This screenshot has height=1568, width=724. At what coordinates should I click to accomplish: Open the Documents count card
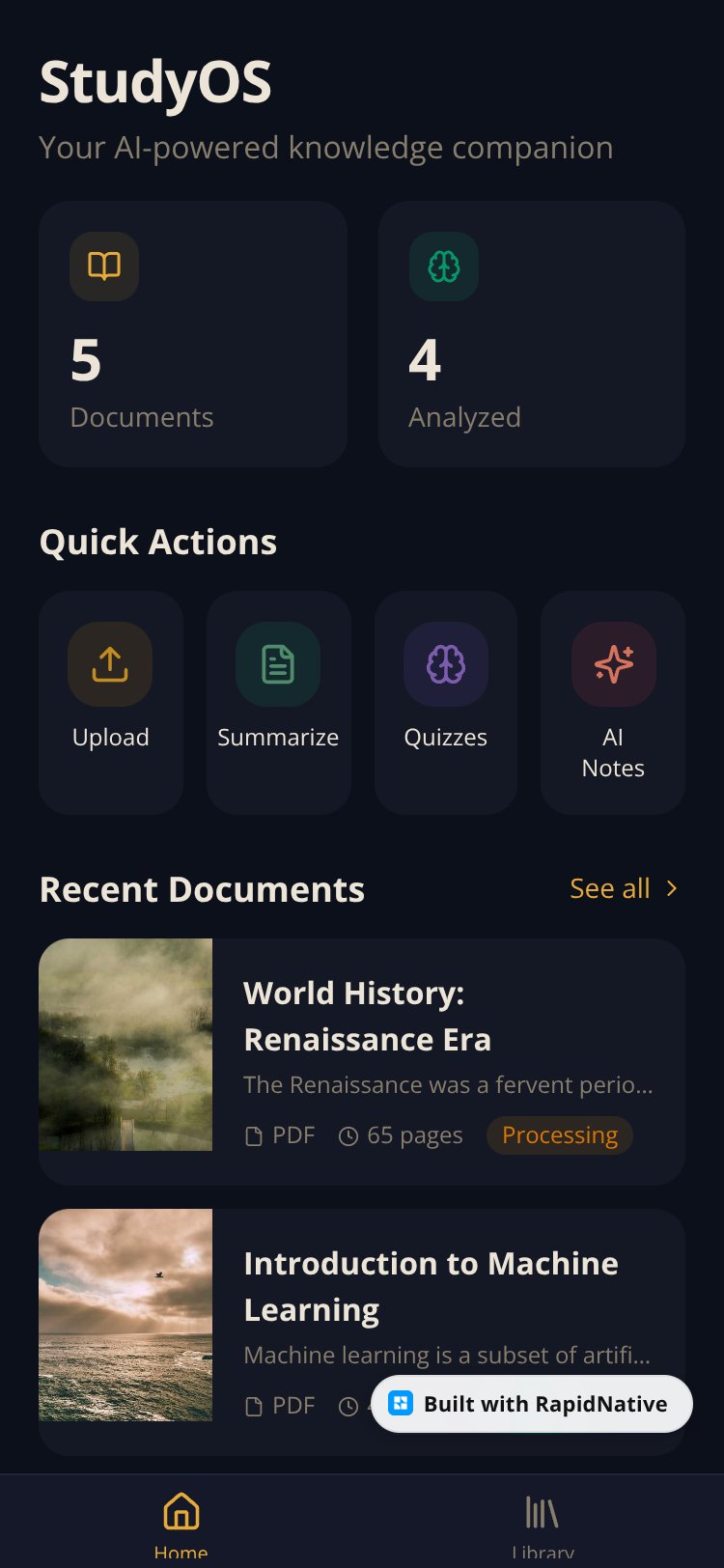[x=193, y=334]
